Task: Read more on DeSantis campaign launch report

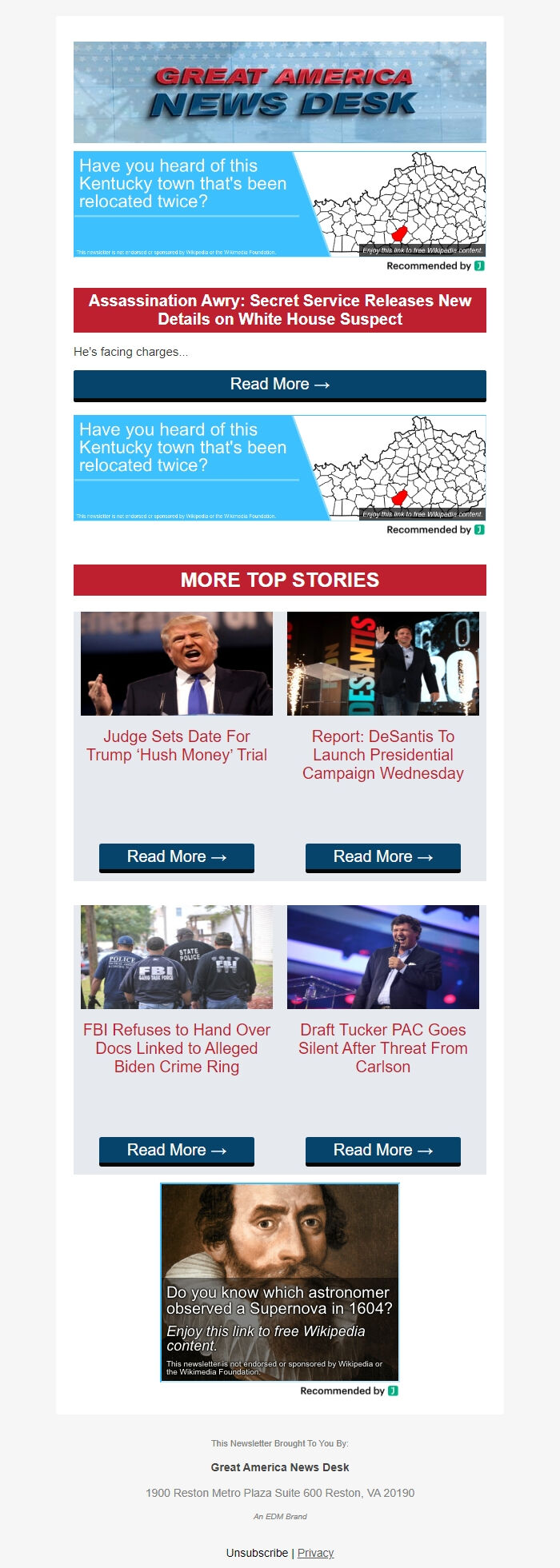Action: click(383, 857)
